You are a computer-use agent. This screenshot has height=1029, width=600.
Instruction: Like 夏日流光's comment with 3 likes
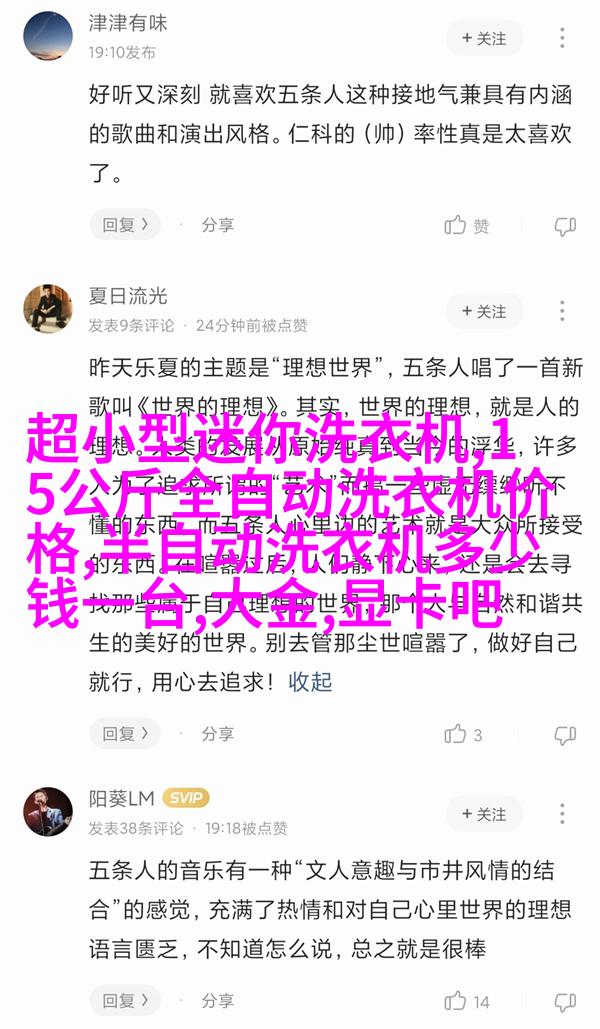click(x=464, y=734)
